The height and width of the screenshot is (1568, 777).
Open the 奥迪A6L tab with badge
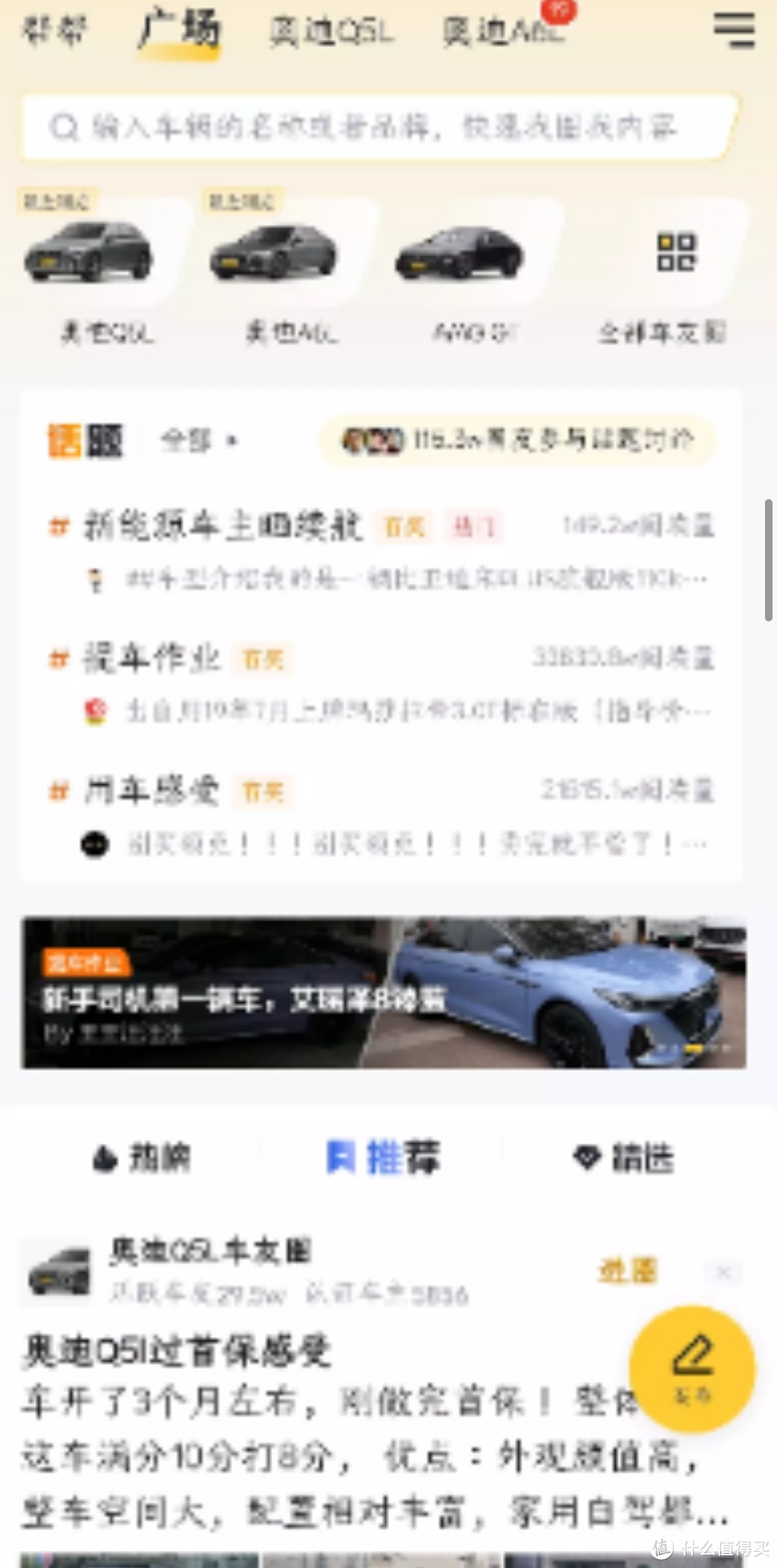point(504,31)
